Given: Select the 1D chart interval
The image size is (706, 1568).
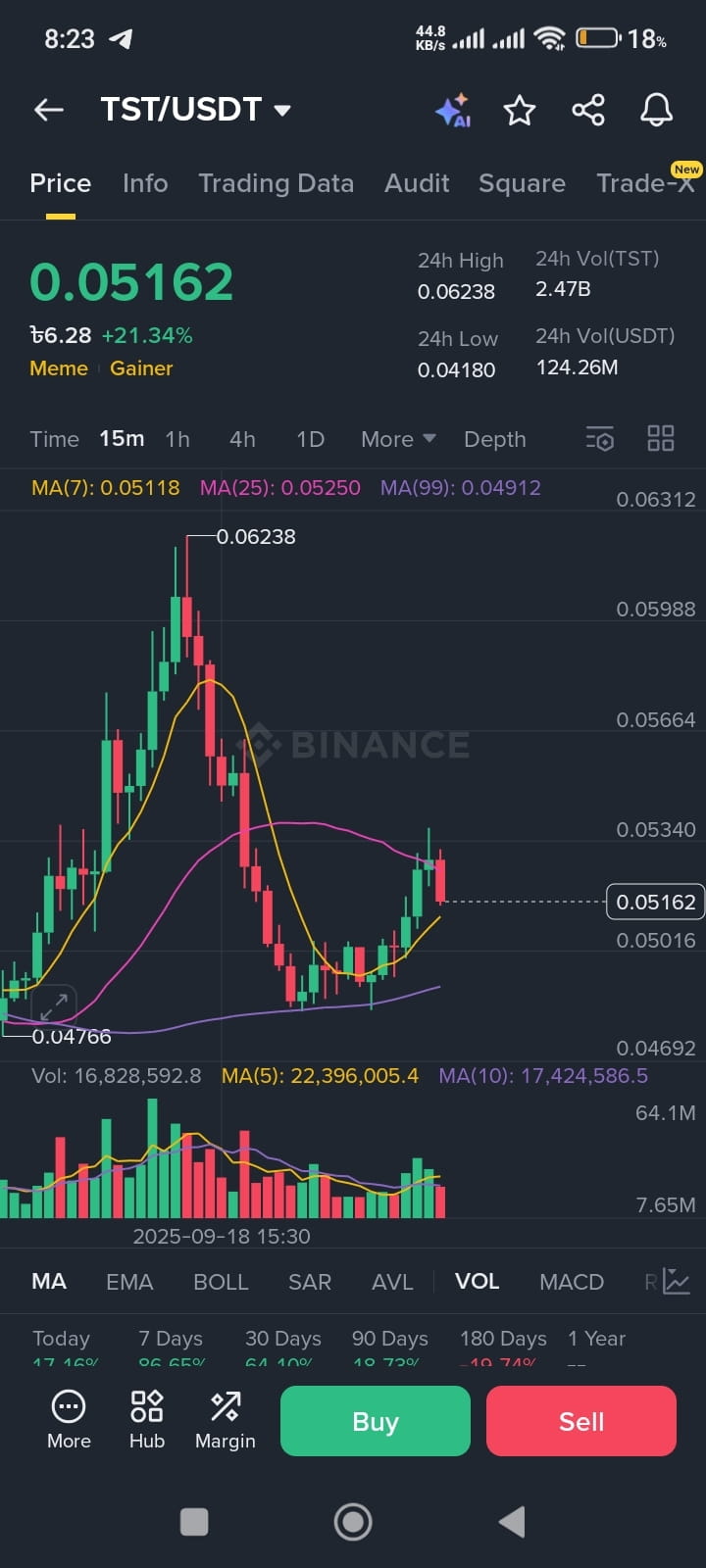Looking at the screenshot, I should pyautogui.click(x=310, y=439).
